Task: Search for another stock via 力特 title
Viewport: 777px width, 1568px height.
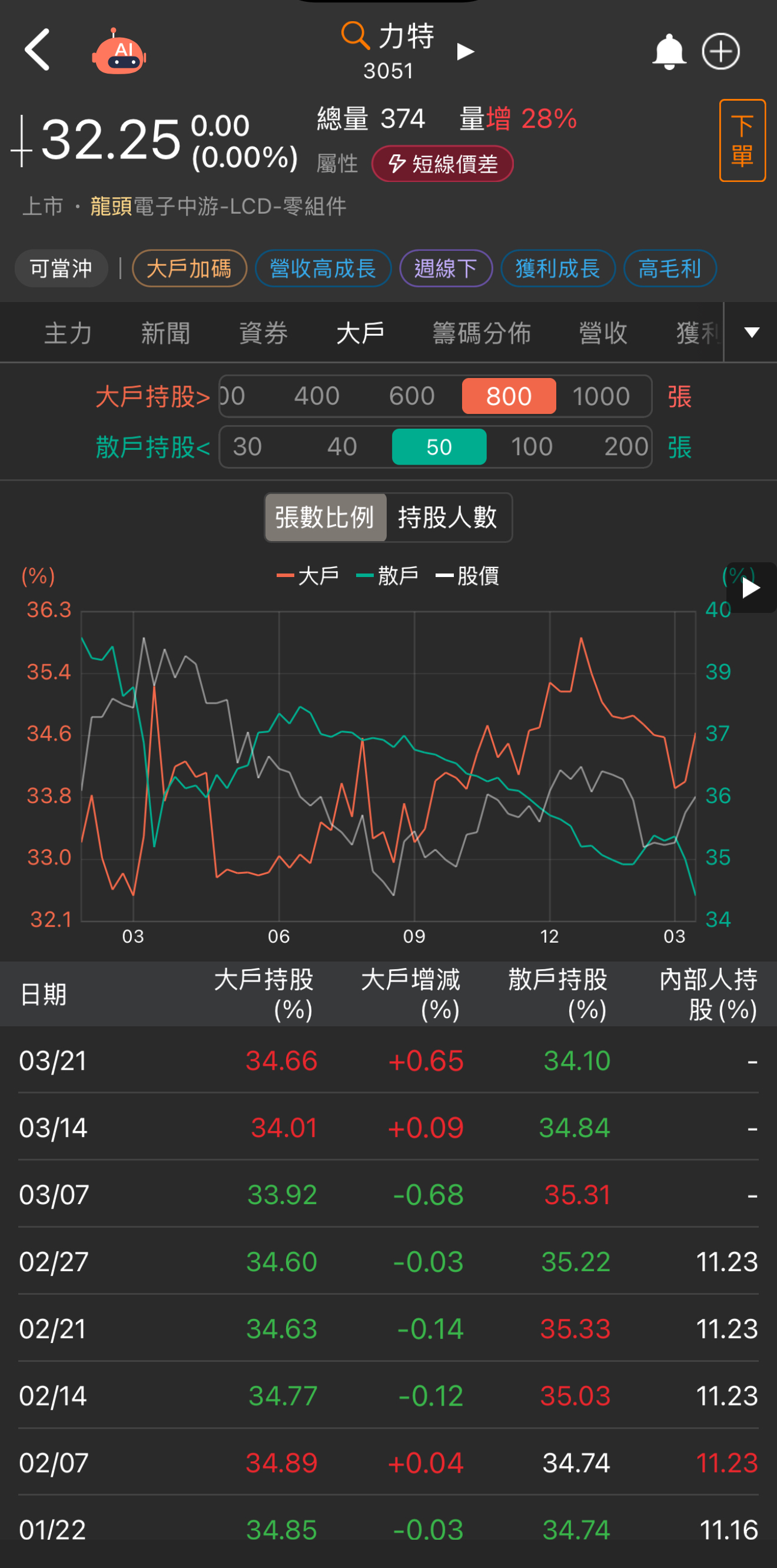Action: click(388, 38)
